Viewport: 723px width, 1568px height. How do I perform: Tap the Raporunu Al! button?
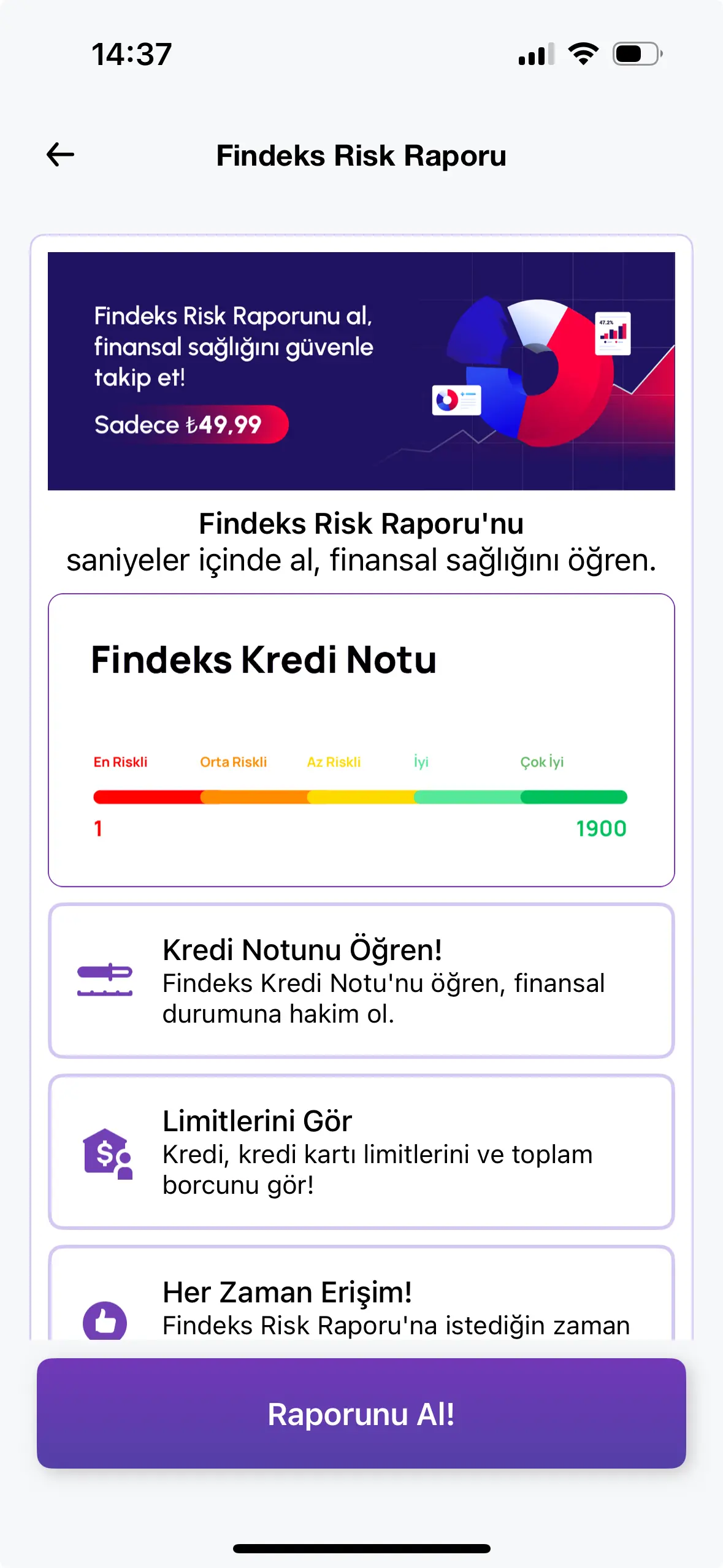(x=361, y=1413)
